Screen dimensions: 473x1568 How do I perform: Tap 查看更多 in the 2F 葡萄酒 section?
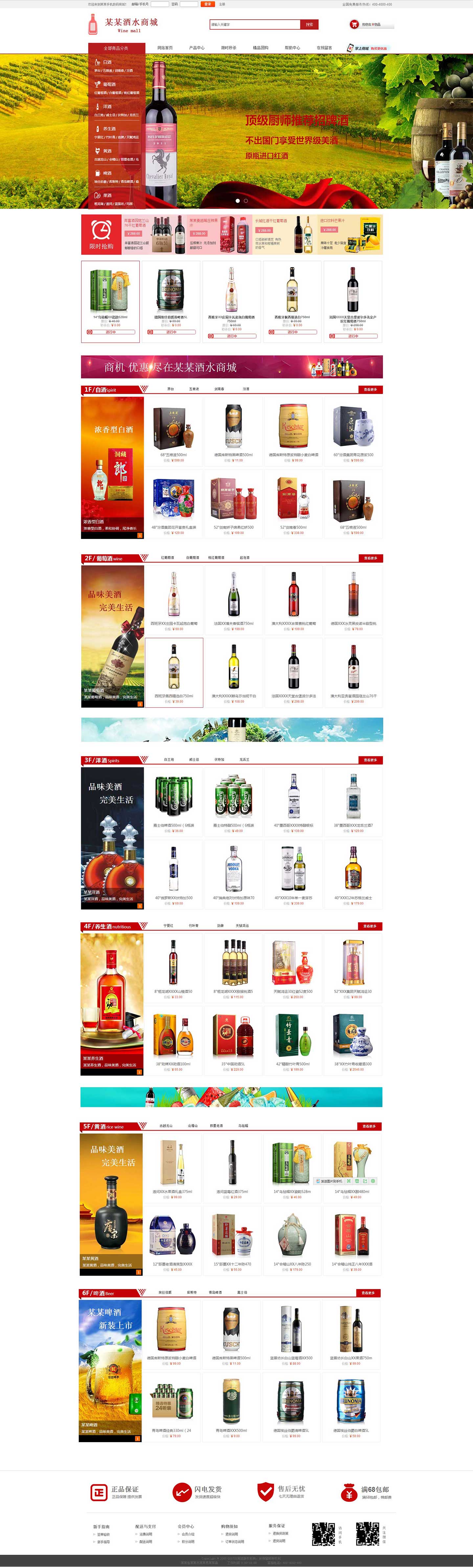[x=370, y=558]
